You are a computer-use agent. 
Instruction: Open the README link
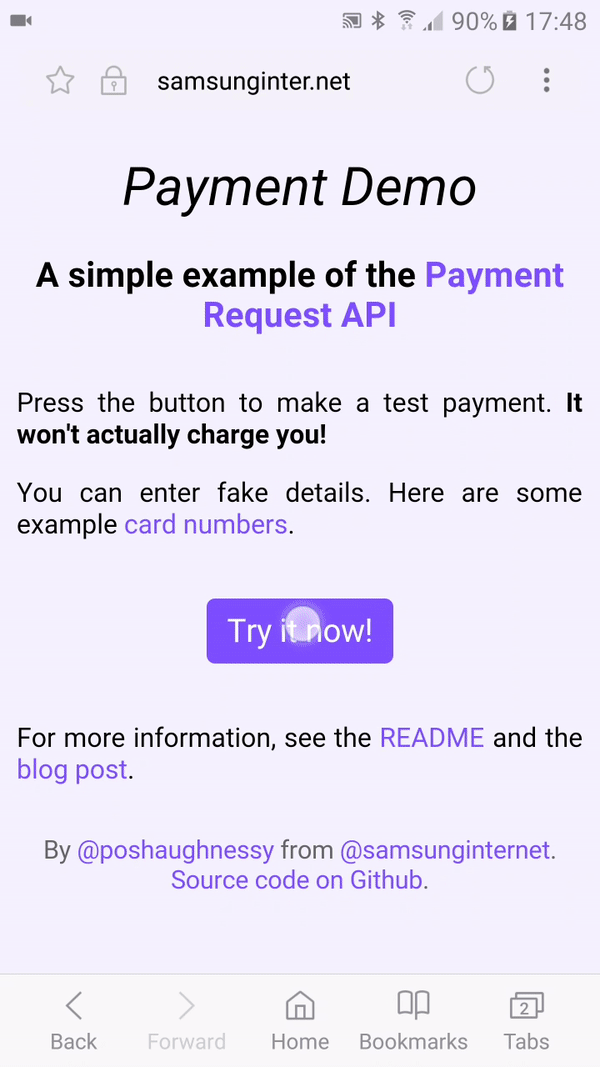point(432,738)
